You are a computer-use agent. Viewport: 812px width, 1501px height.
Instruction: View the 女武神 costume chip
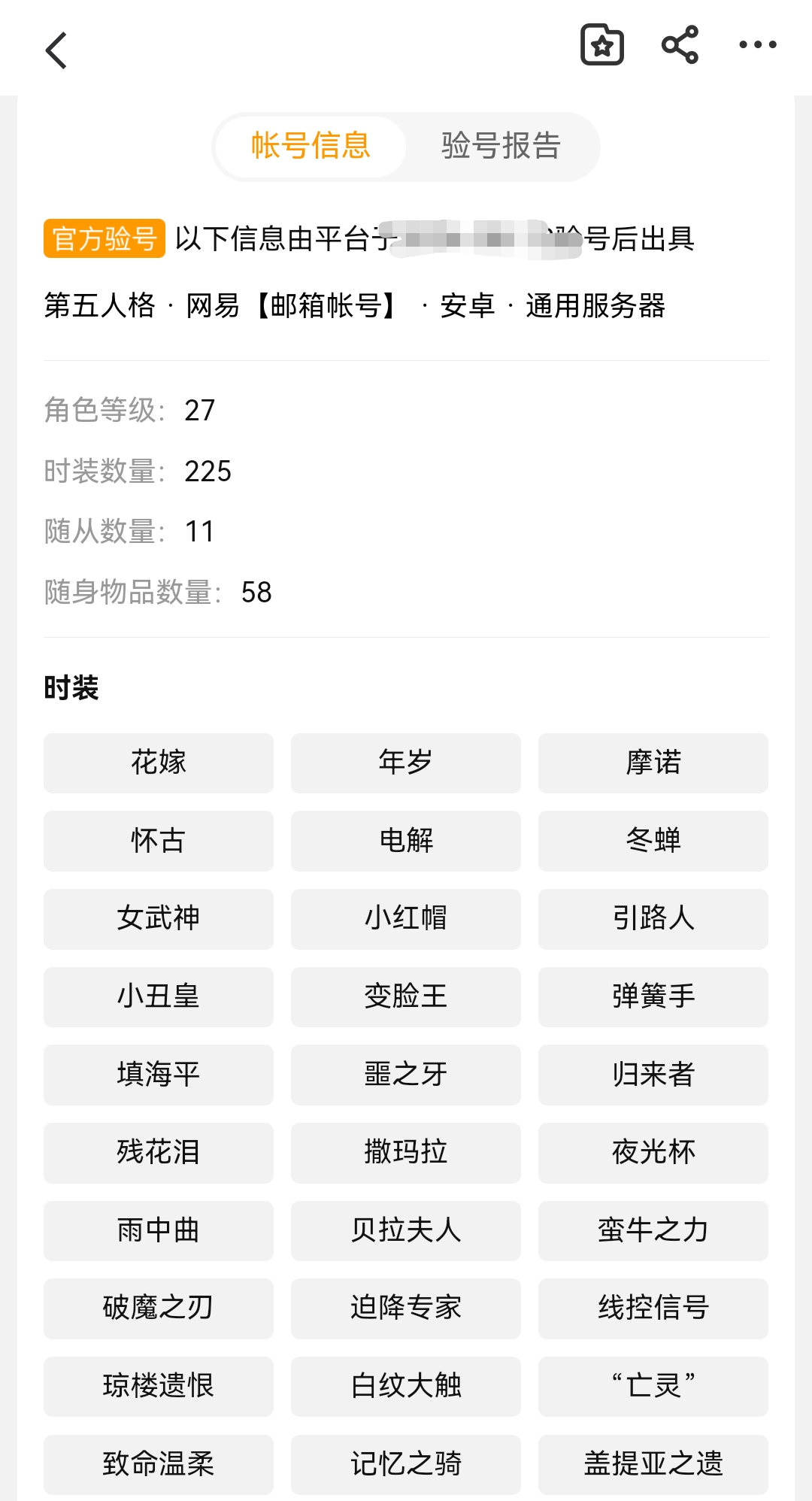click(x=159, y=918)
